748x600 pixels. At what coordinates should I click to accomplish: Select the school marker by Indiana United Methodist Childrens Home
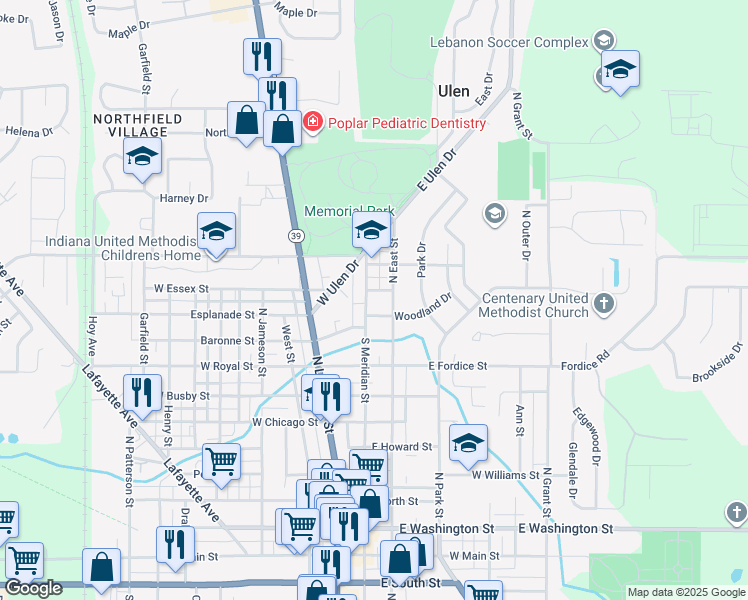click(x=217, y=232)
